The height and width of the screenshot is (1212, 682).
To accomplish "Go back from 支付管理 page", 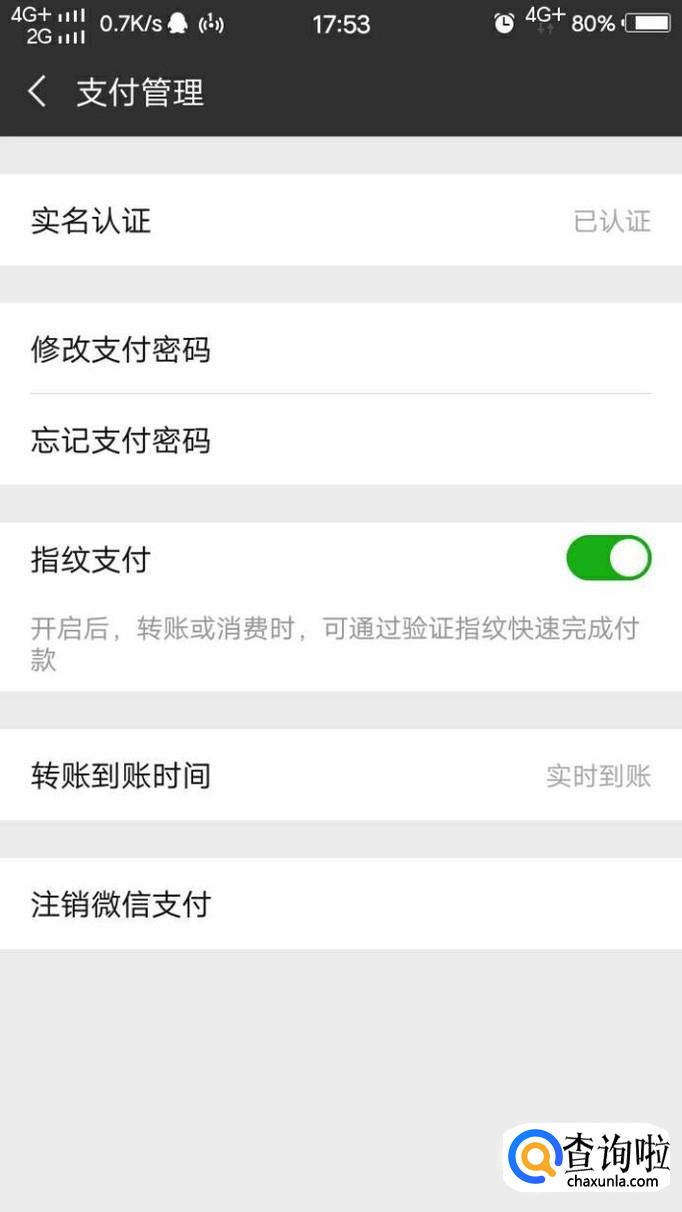I will [x=38, y=93].
